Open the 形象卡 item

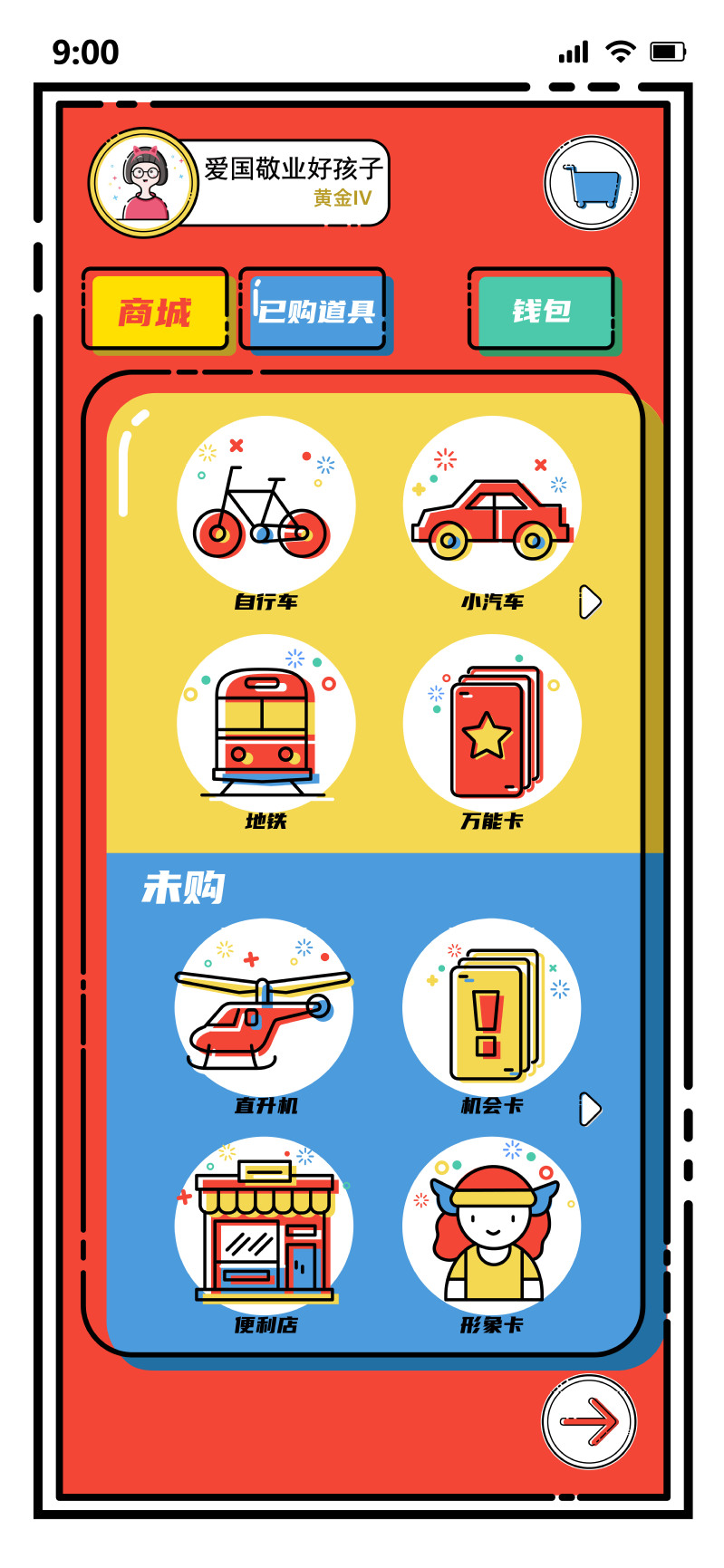click(x=492, y=1227)
